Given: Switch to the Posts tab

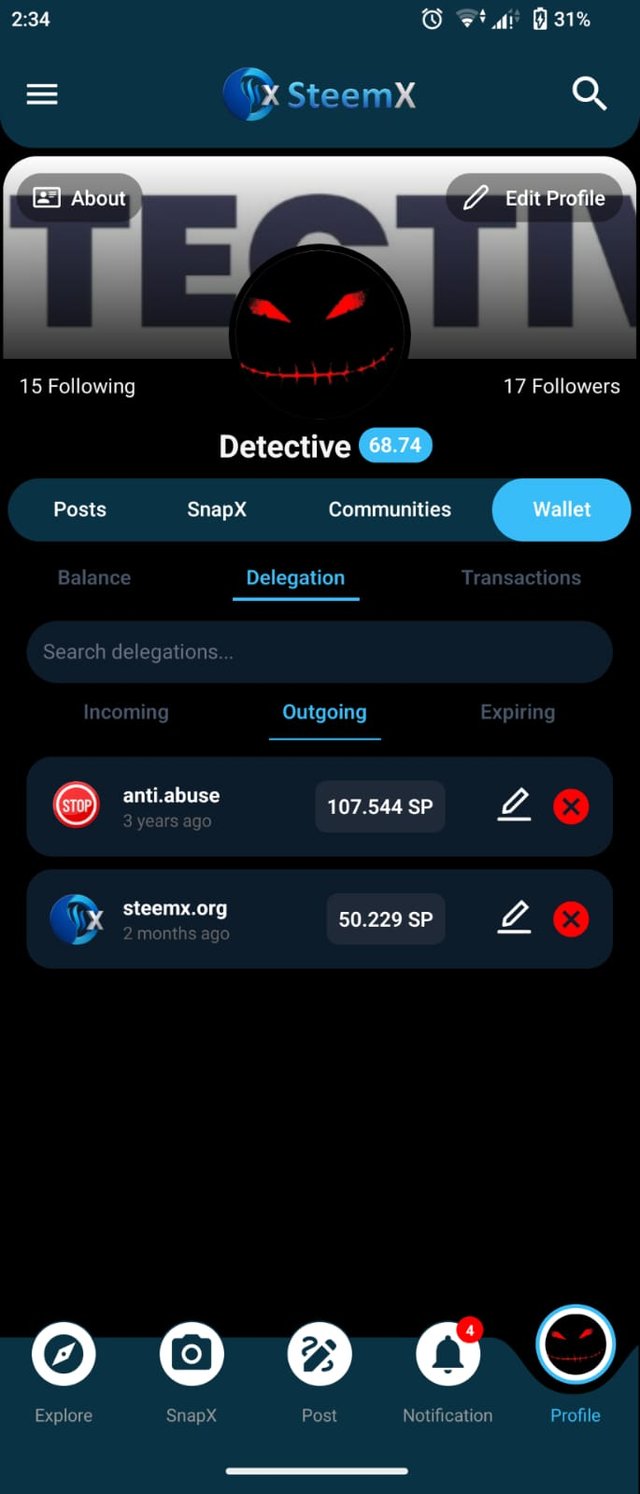Looking at the screenshot, I should click(x=80, y=509).
